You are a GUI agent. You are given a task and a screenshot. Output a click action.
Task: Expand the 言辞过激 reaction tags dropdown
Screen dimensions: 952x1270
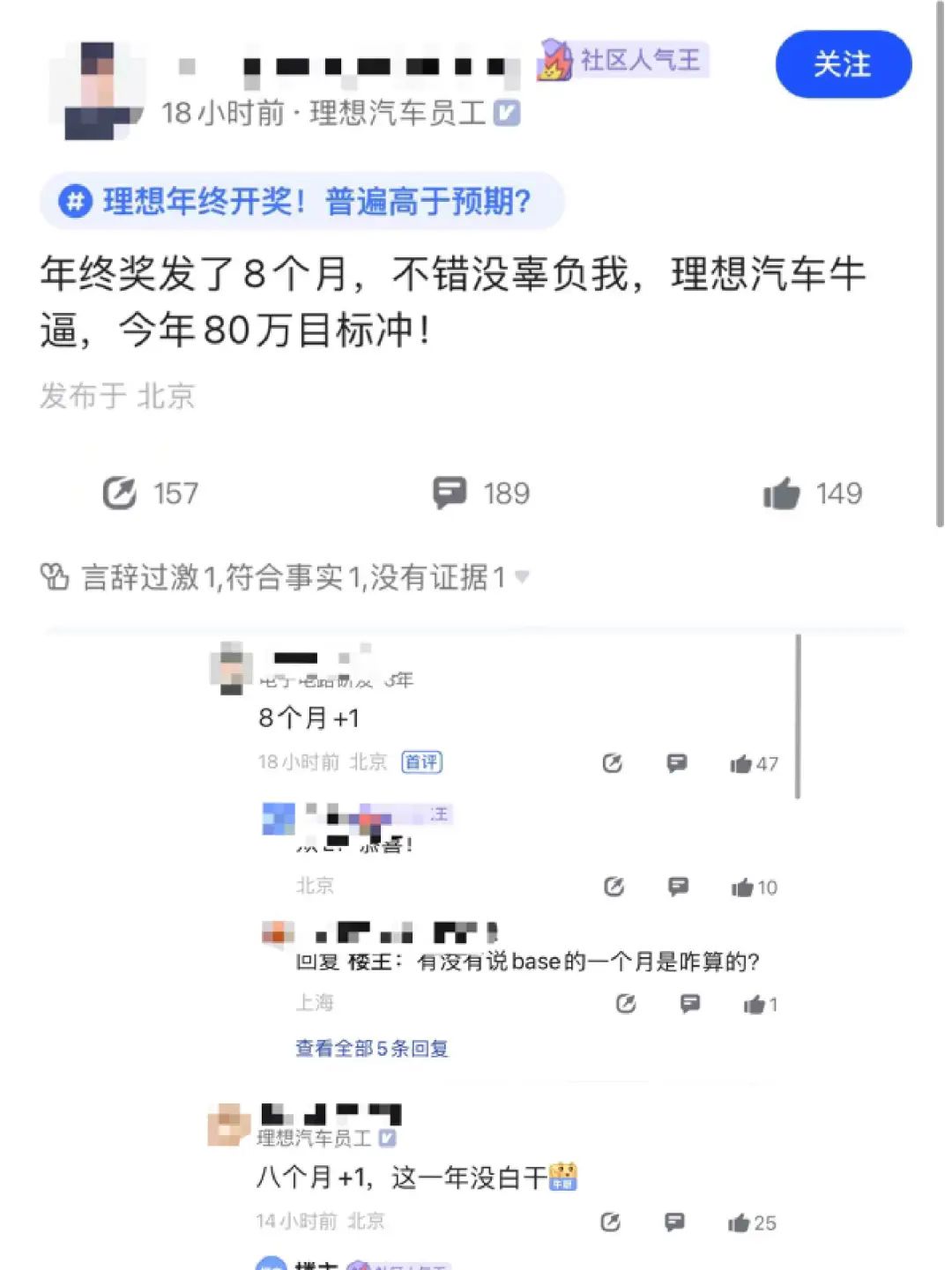(522, 577)
